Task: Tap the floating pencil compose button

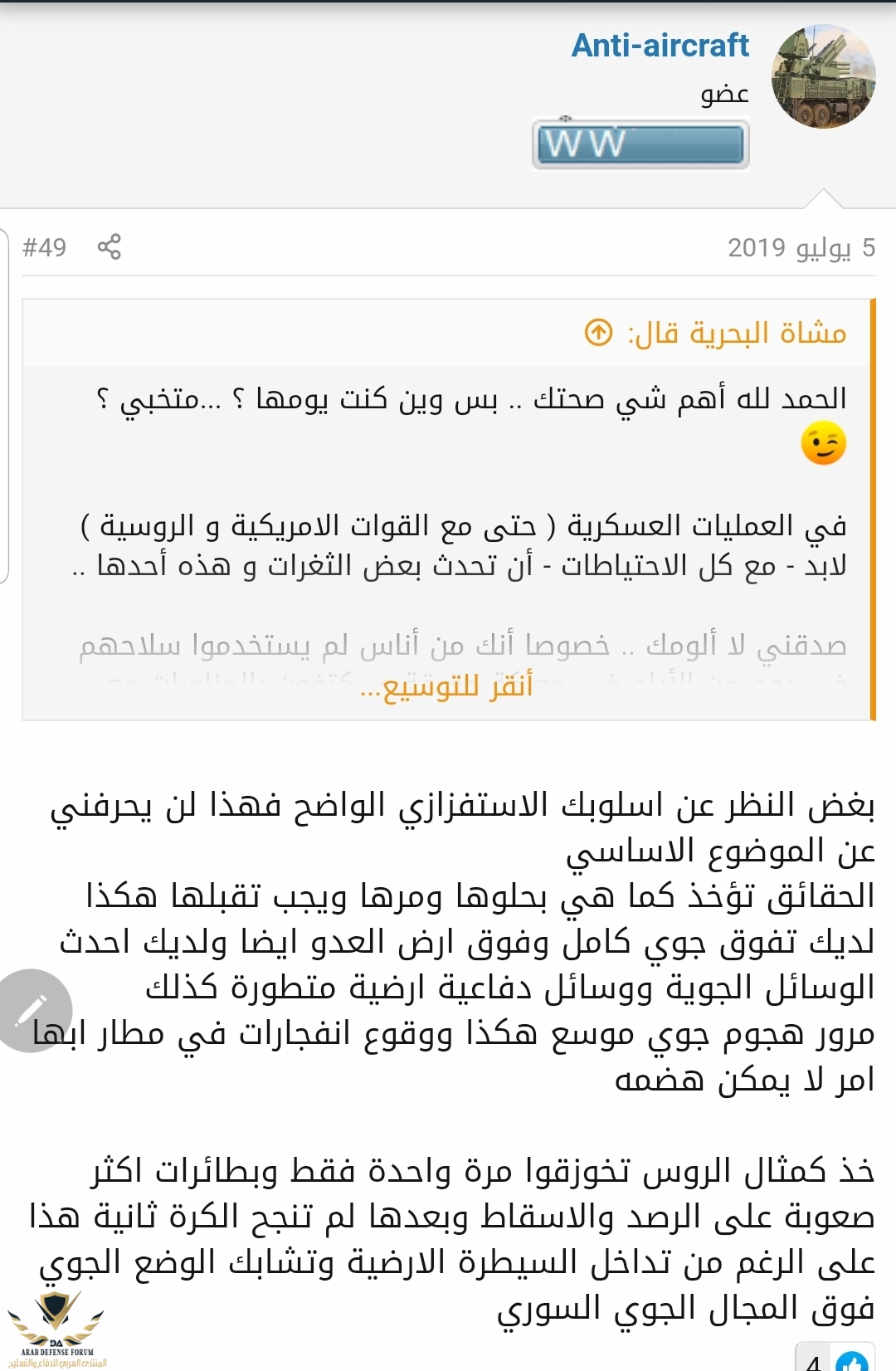Action: click(32, 1010)
